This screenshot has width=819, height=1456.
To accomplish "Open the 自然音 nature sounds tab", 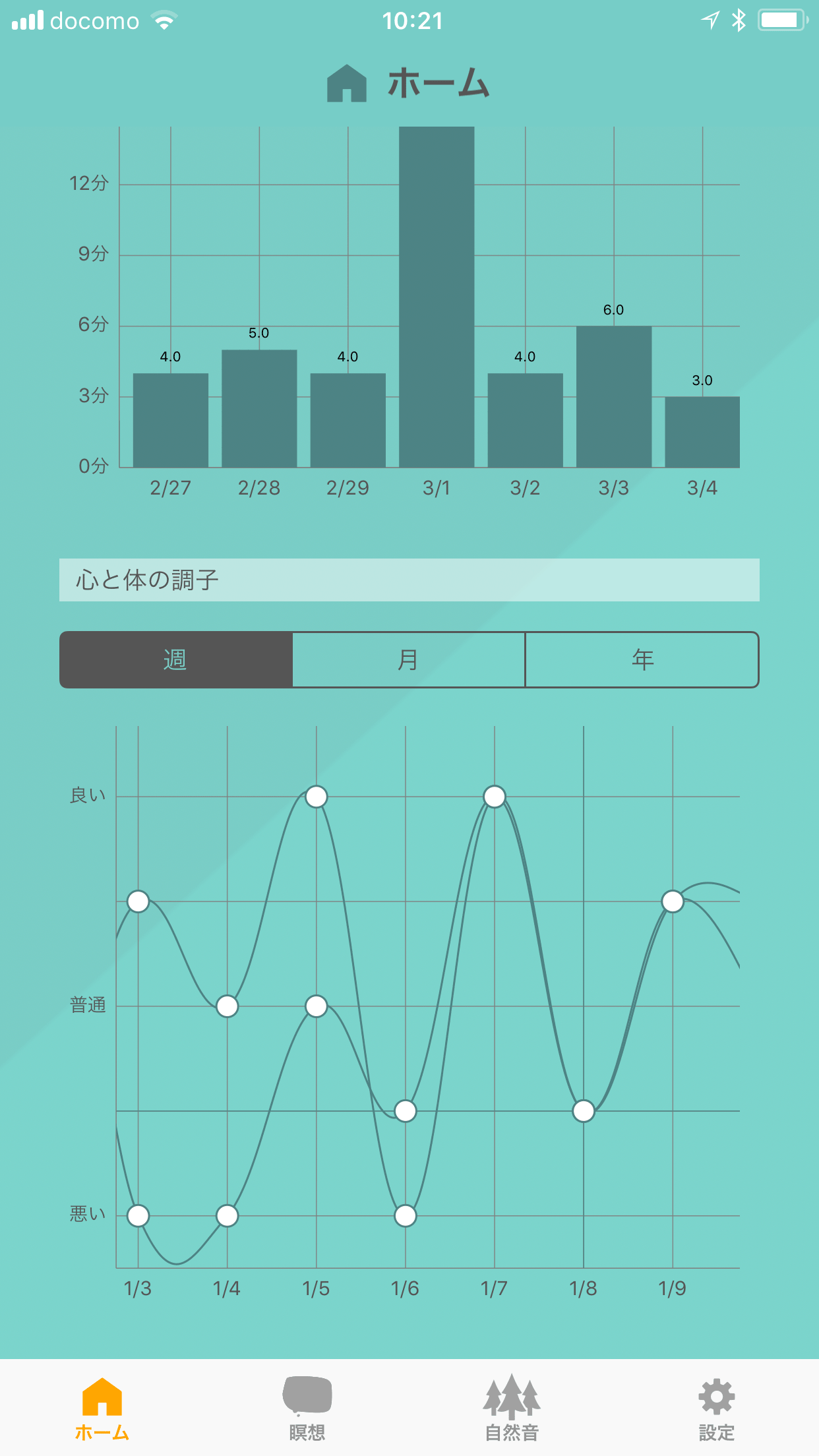I will [512, 1409].
